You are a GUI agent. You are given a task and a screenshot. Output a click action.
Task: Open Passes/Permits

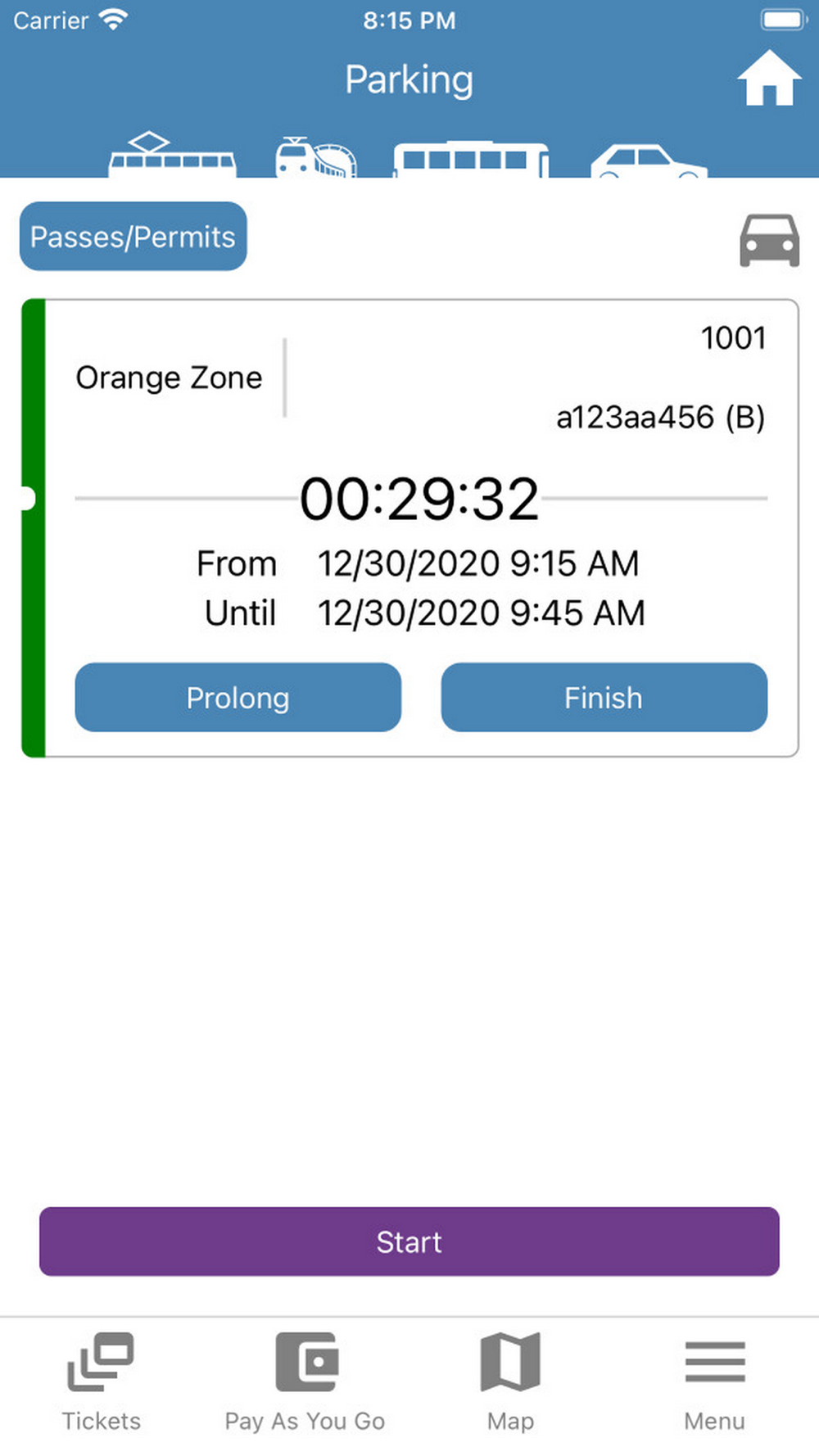tap(133, 237)
